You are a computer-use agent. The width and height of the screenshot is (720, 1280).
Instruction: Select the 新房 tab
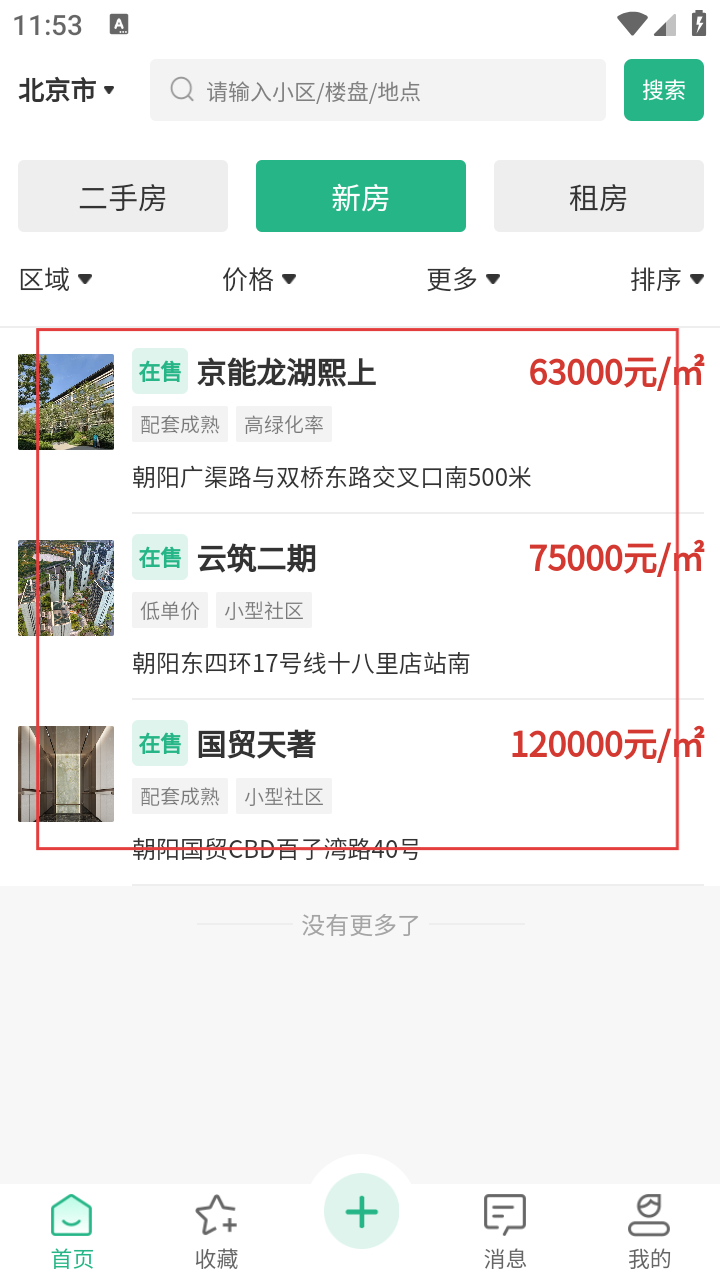[360, 197]
